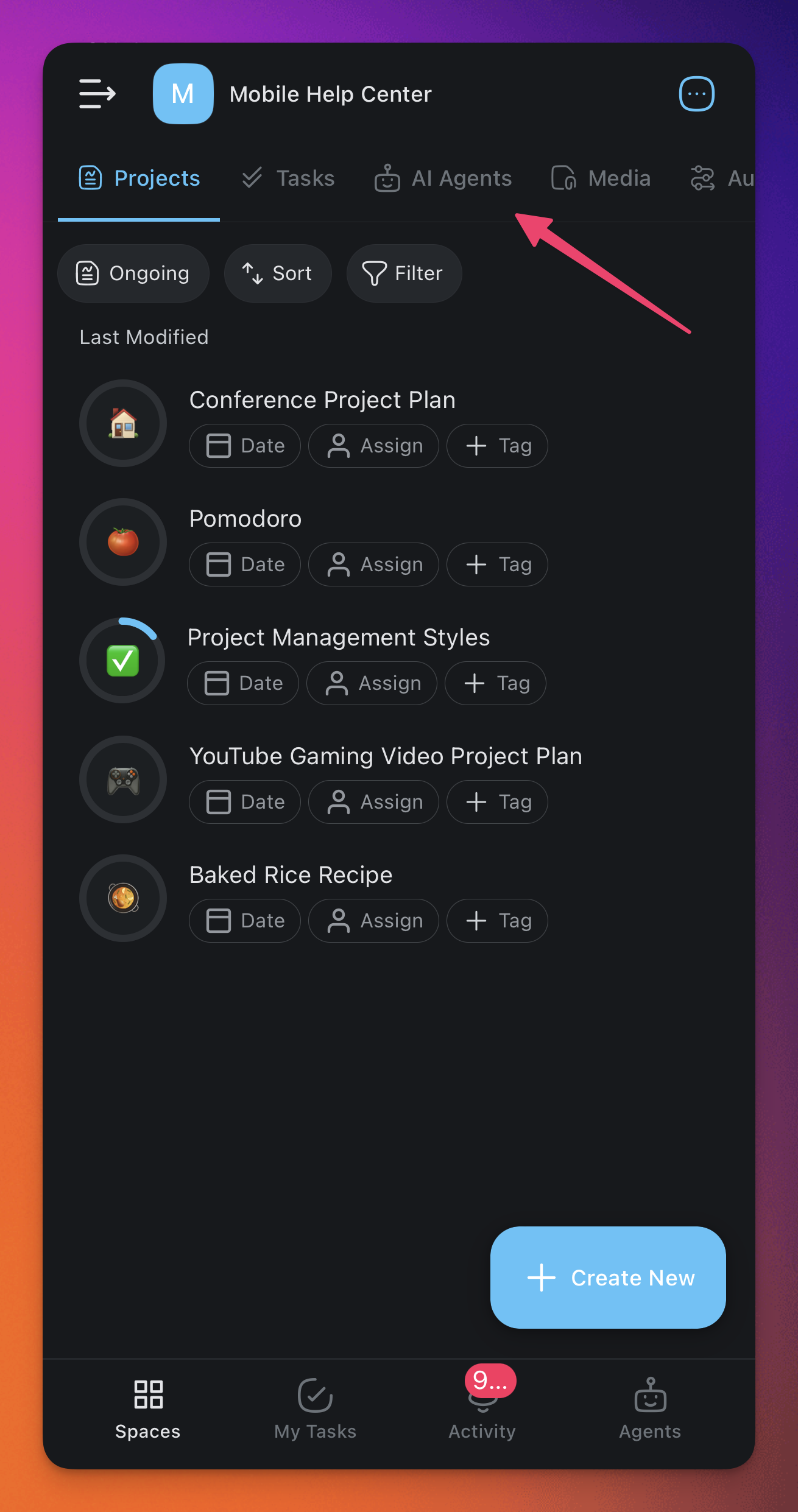Open the Sort options
Screen dimensions: 798x1512
277,273
